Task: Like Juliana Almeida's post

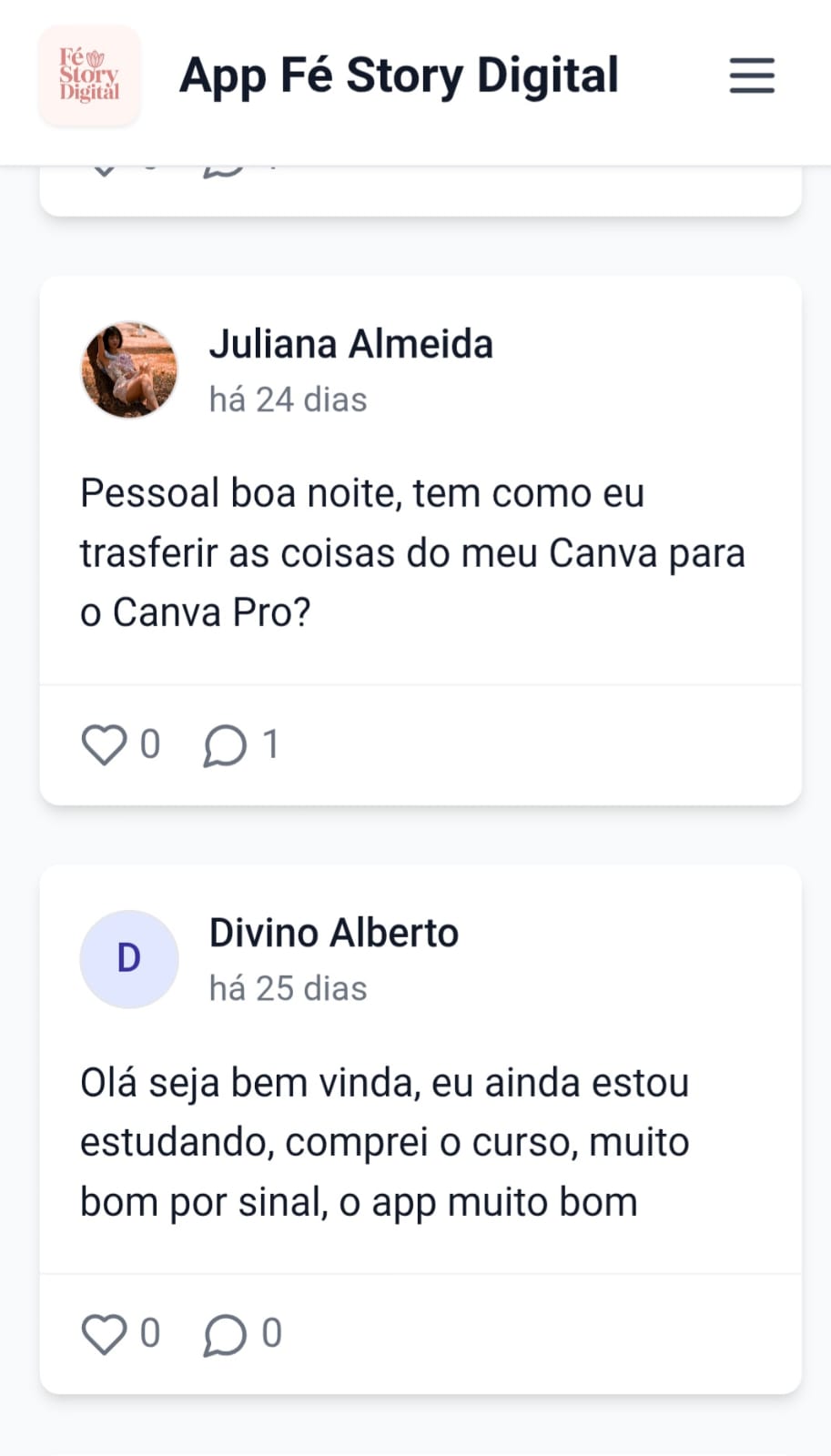Action: (x=105, y=745)
